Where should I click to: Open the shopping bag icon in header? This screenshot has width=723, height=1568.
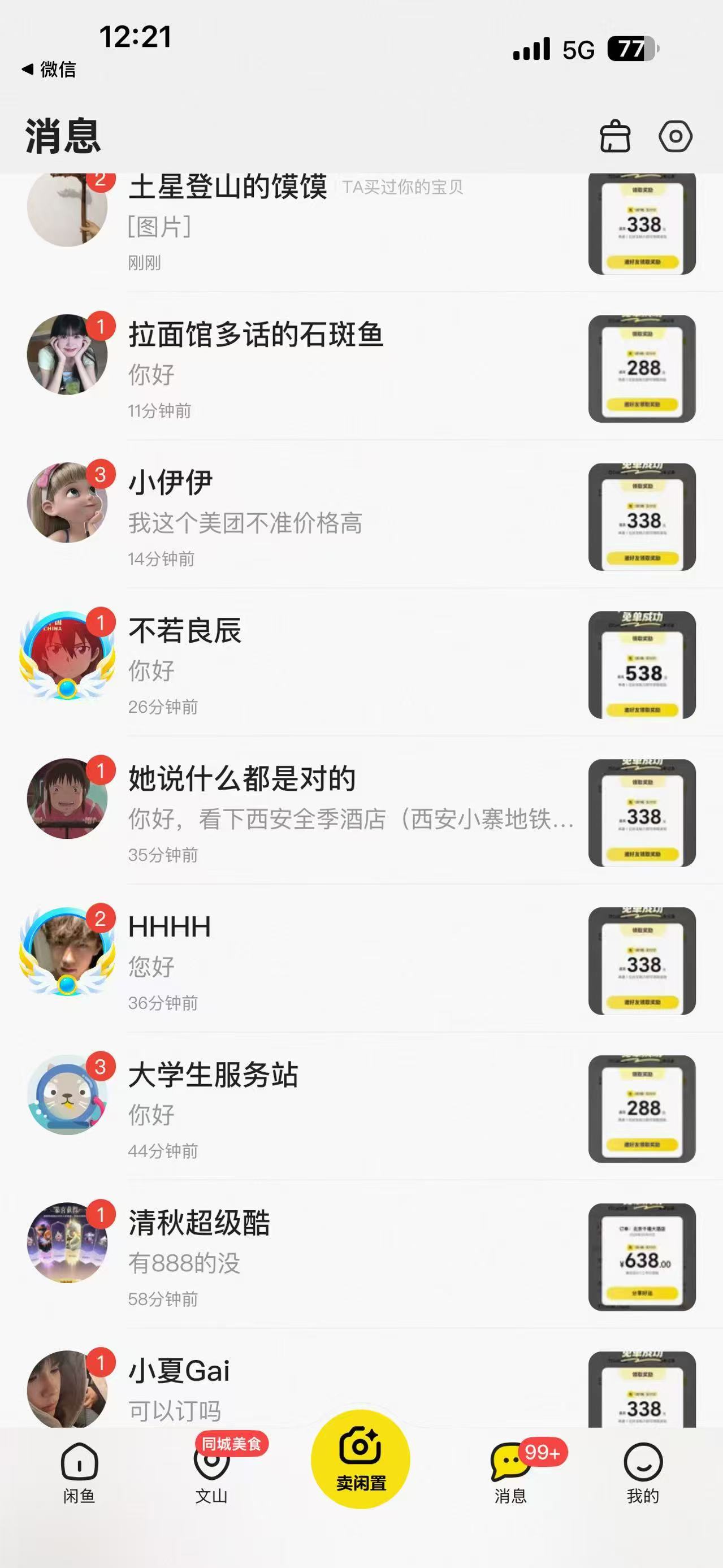[614, 136]
